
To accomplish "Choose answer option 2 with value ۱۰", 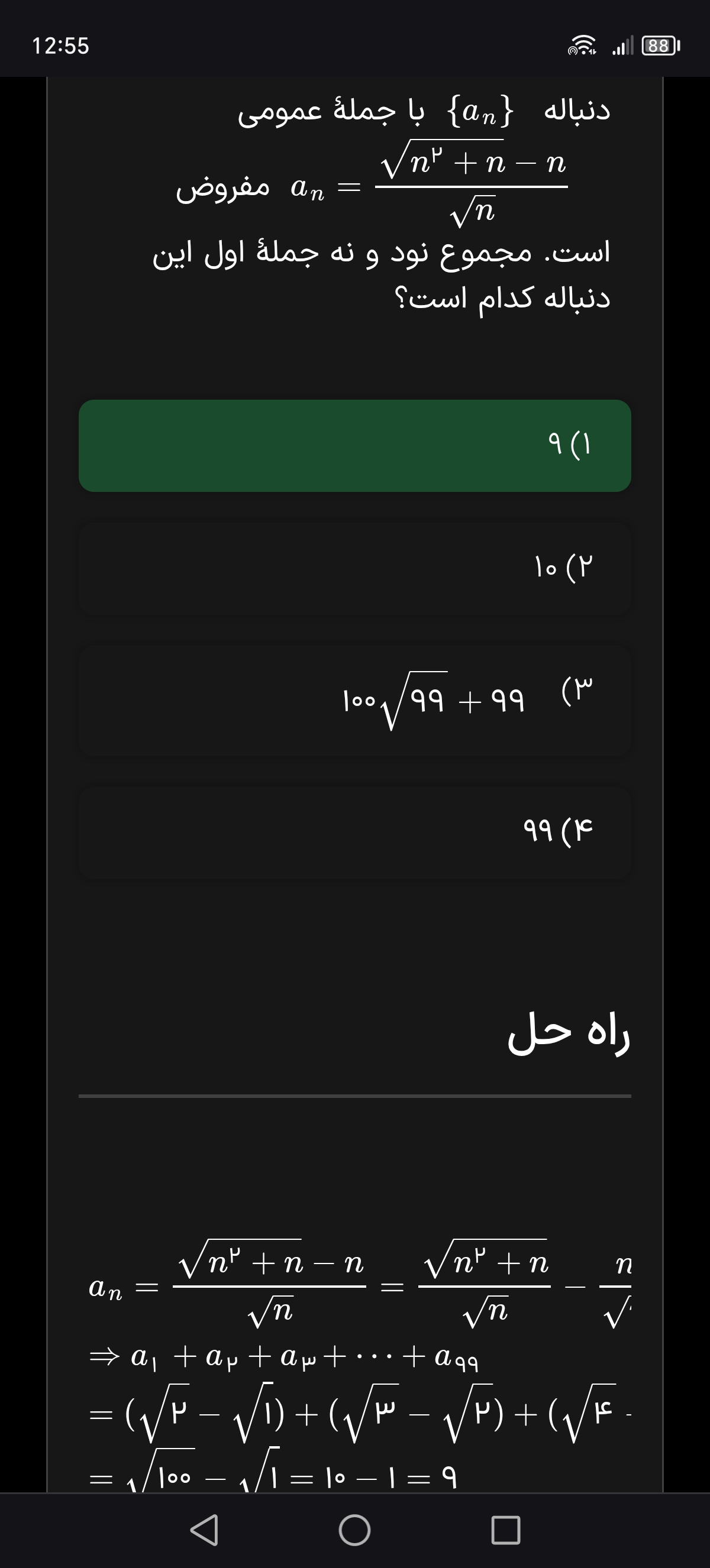I will tap(354, 567).
